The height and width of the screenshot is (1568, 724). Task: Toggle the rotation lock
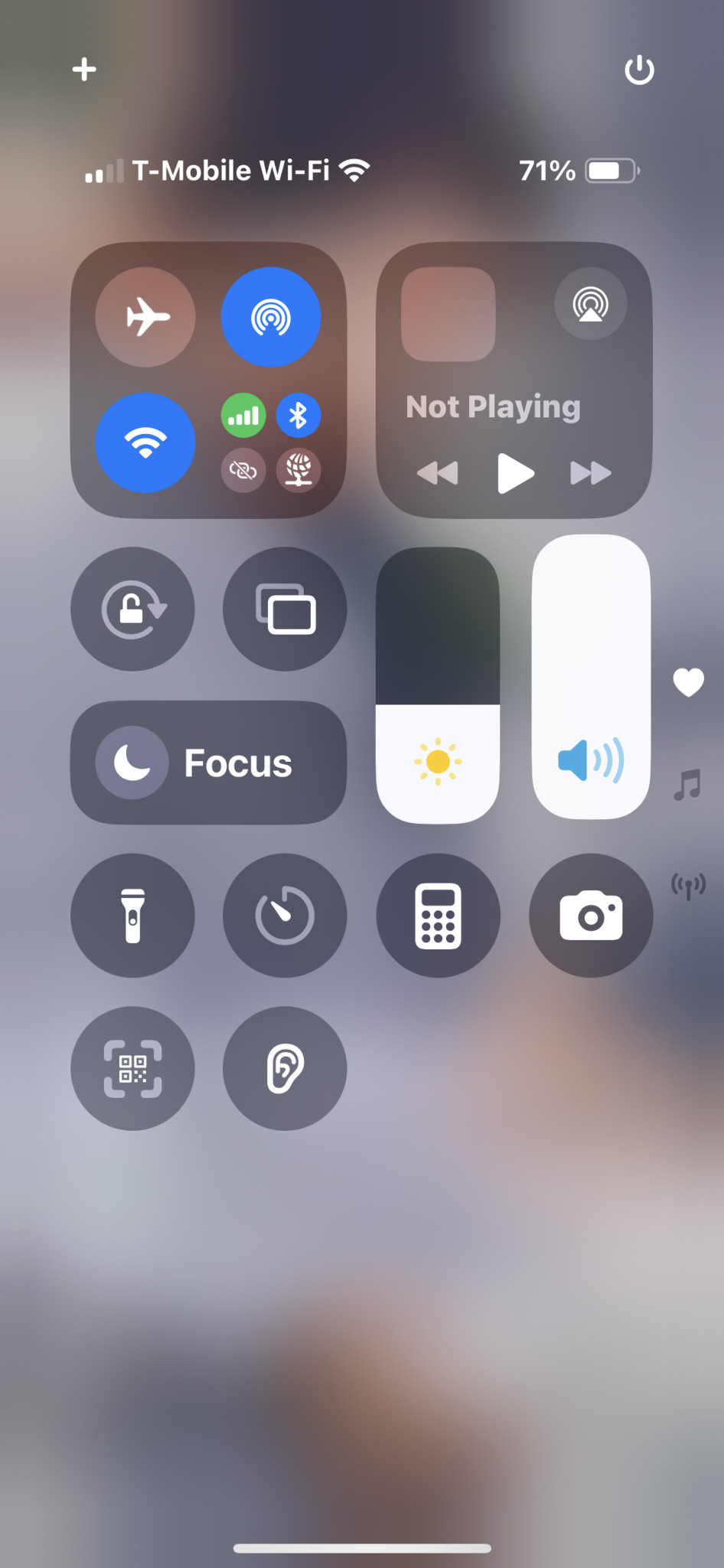pyautogui.click(x=132, y=609)
